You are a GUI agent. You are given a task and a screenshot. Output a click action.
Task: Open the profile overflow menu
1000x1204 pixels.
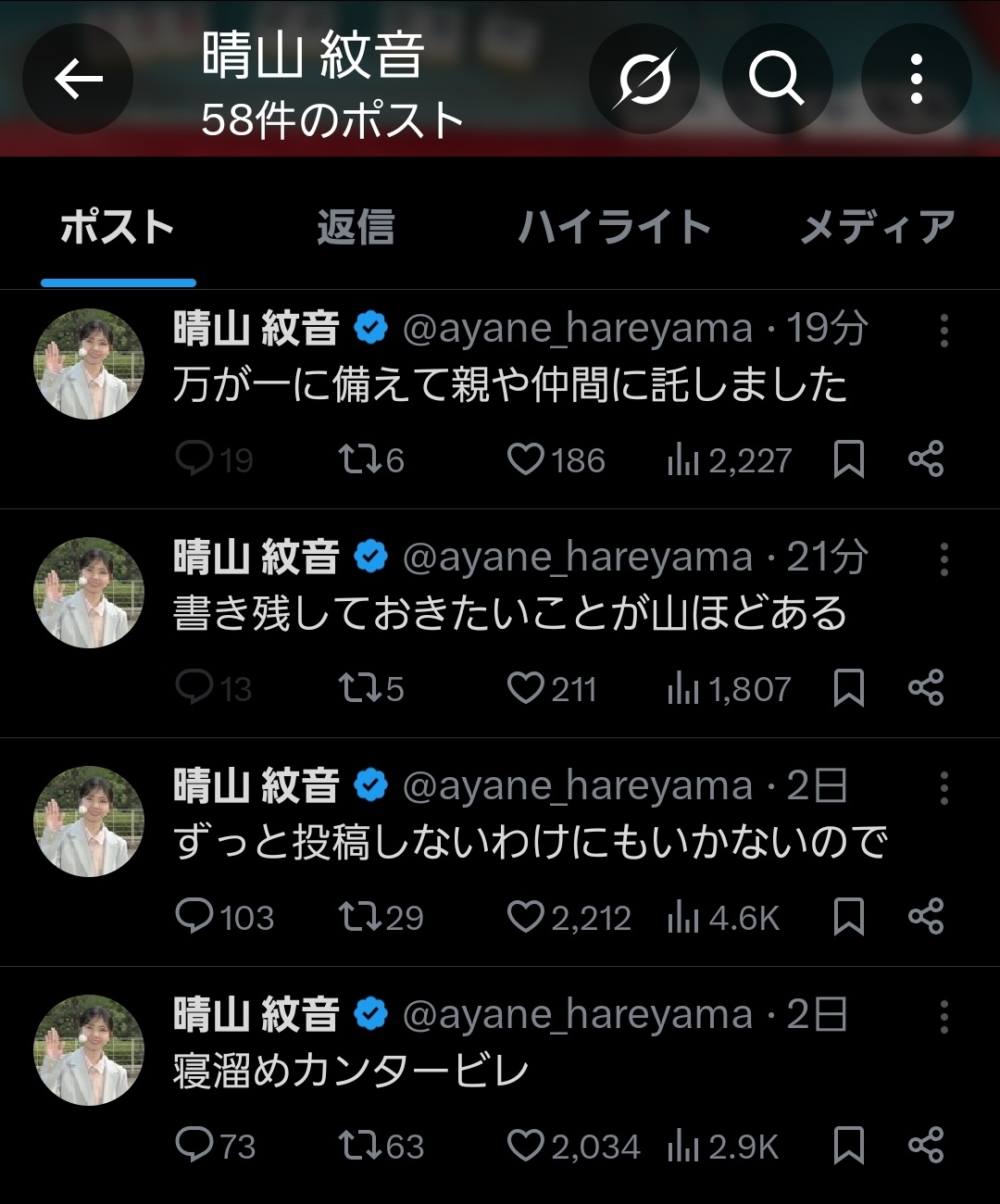(916, 79)
